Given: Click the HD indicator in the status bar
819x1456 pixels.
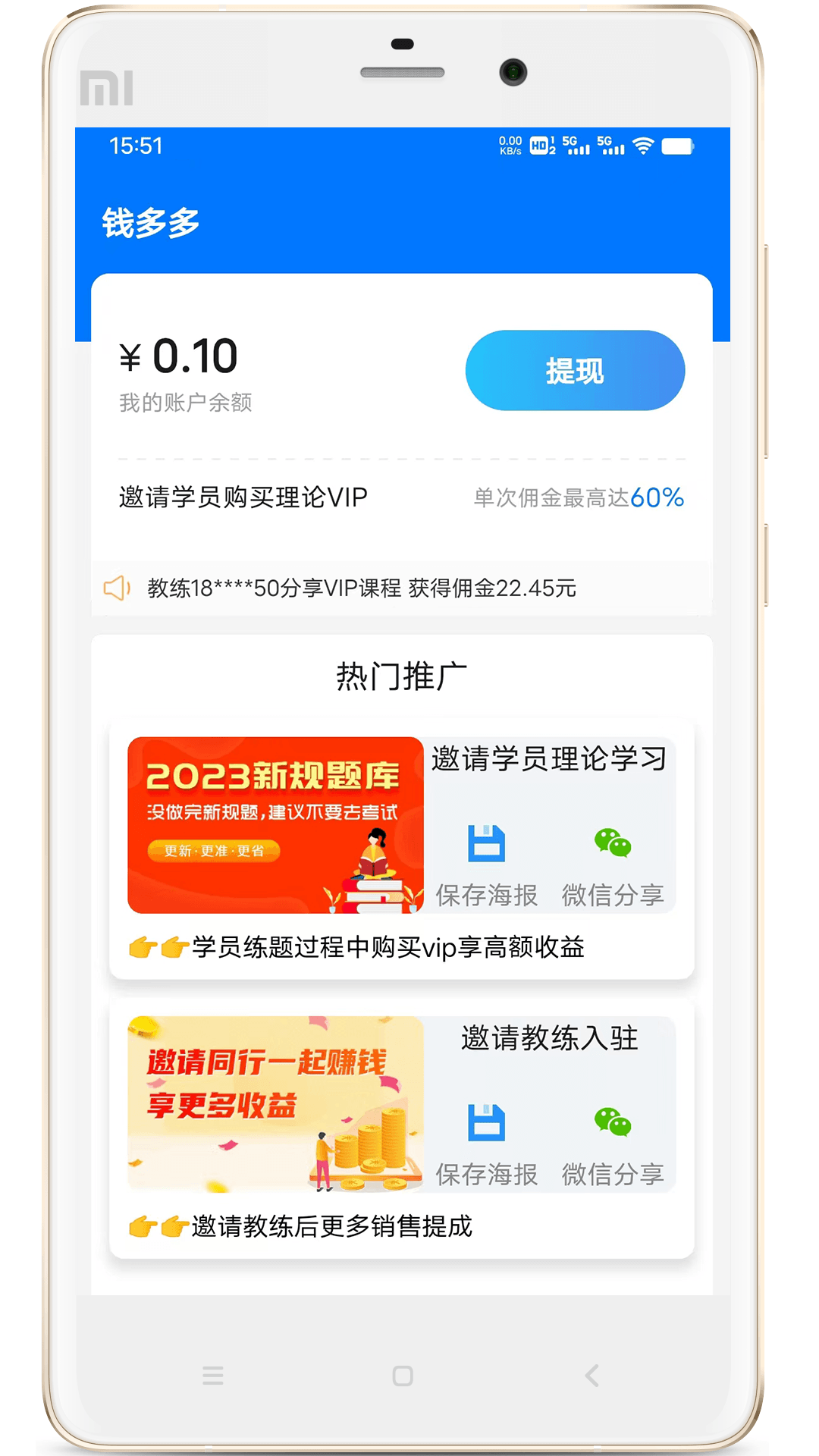Looking at the screenshot, I should [541, 144].
